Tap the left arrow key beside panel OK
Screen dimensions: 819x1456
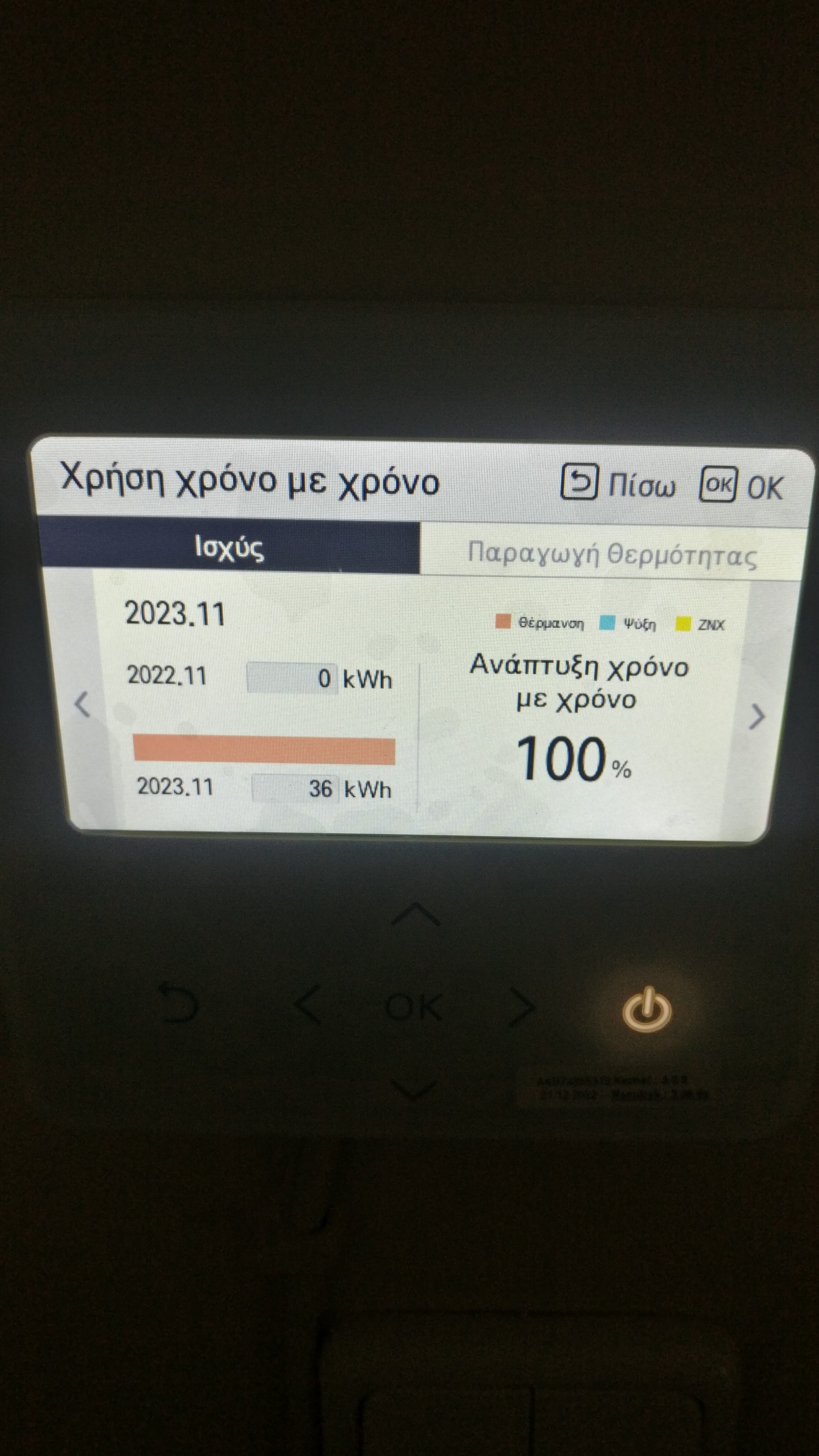[308, 1005]
